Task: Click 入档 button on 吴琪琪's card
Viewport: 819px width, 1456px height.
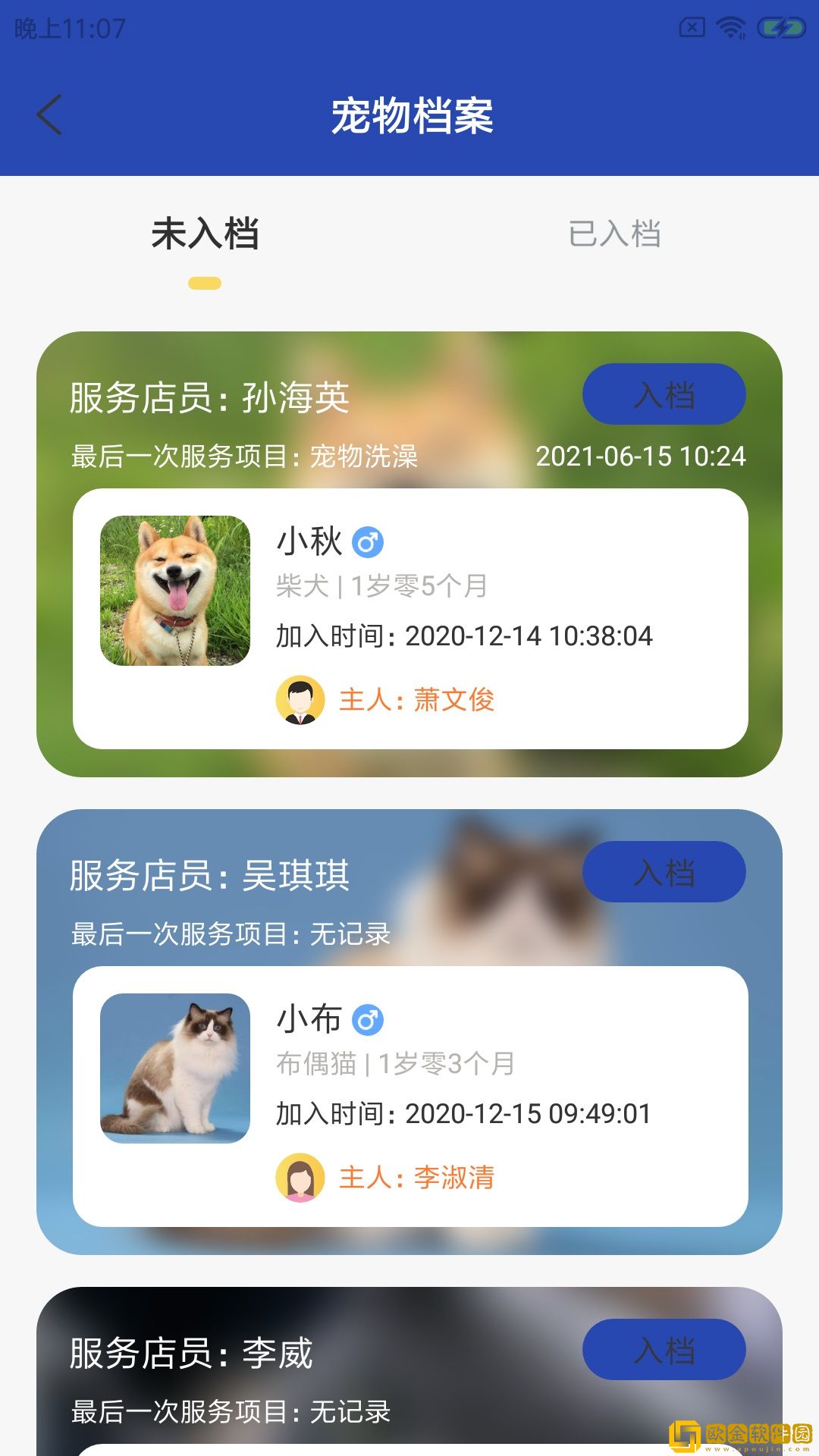Action: click(664, 871)
